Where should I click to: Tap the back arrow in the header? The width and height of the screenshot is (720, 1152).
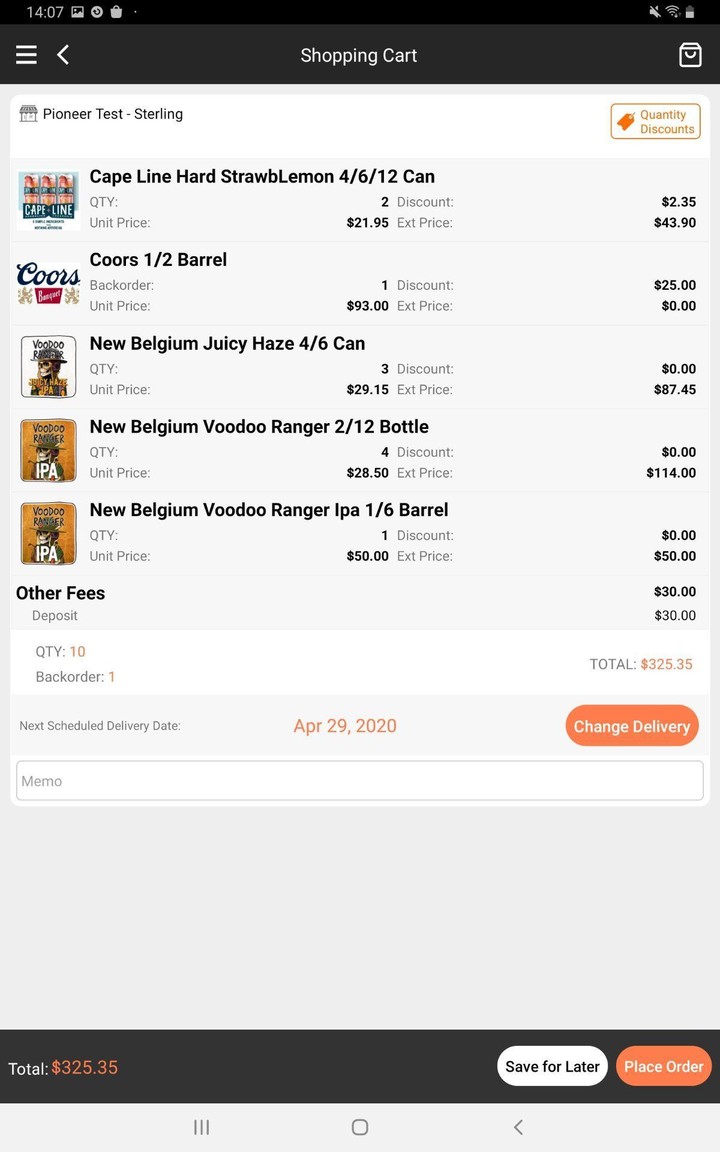click(x=62, y=54)
